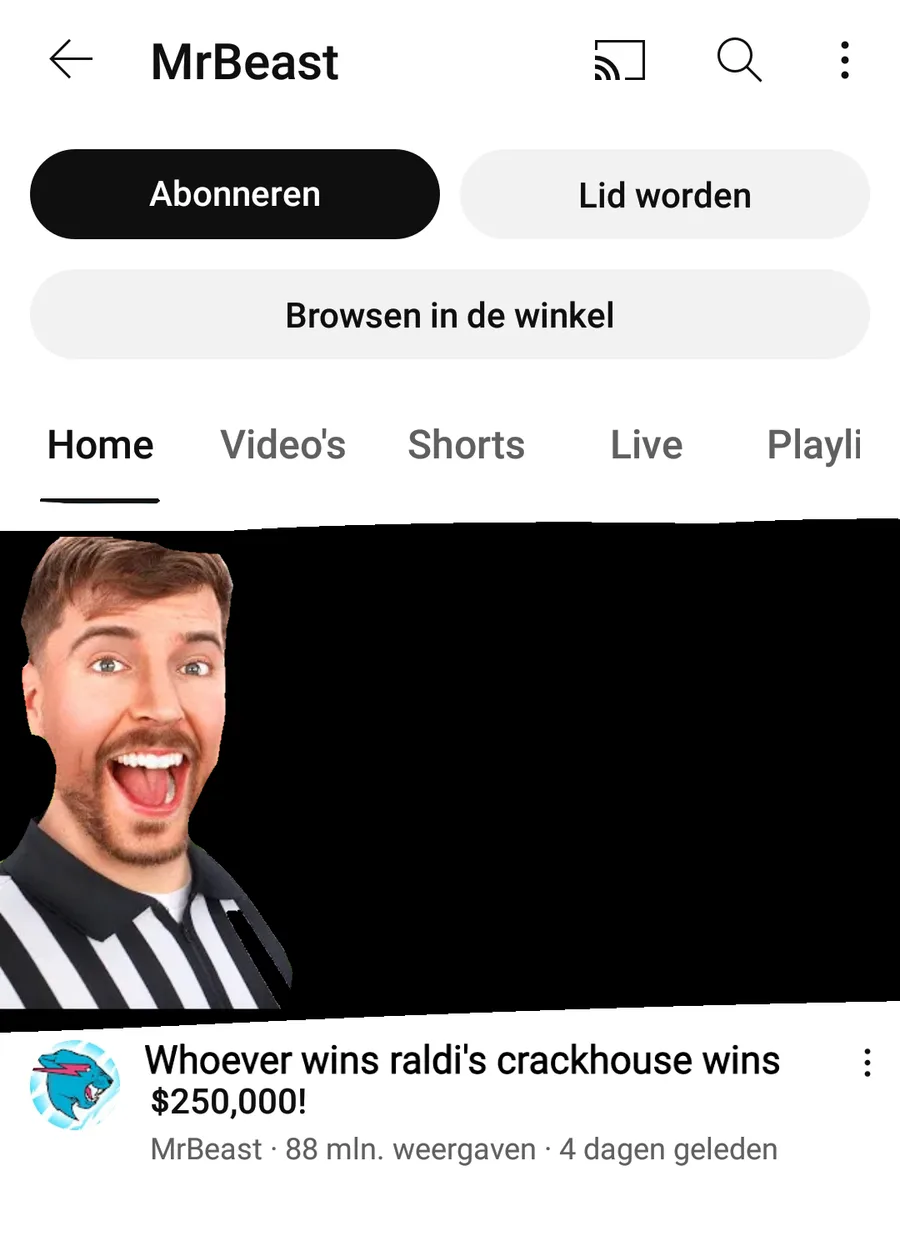
Task: Open the top bar overflow menu
Action: [x=845, y=61]
